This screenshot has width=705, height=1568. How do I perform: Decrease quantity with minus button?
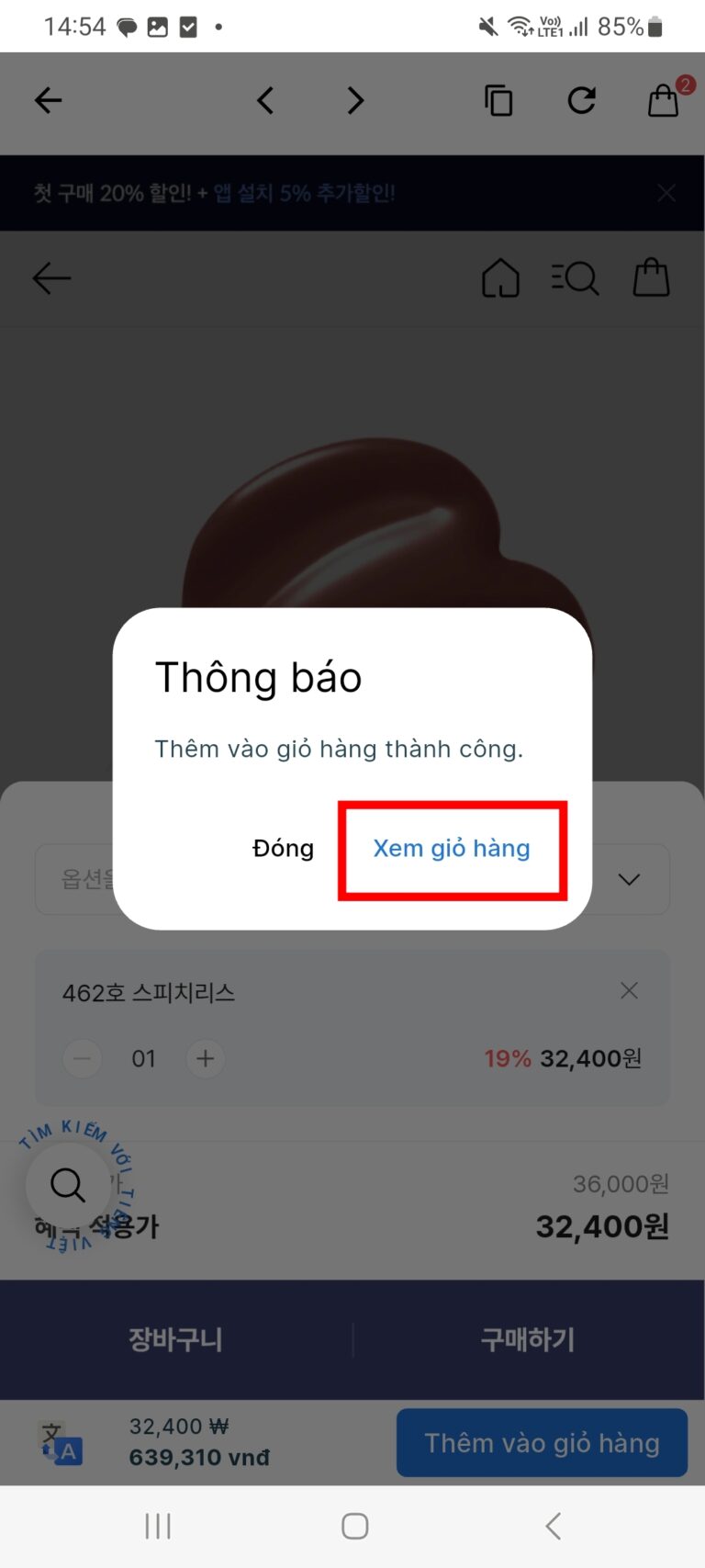pos(83,1058)
